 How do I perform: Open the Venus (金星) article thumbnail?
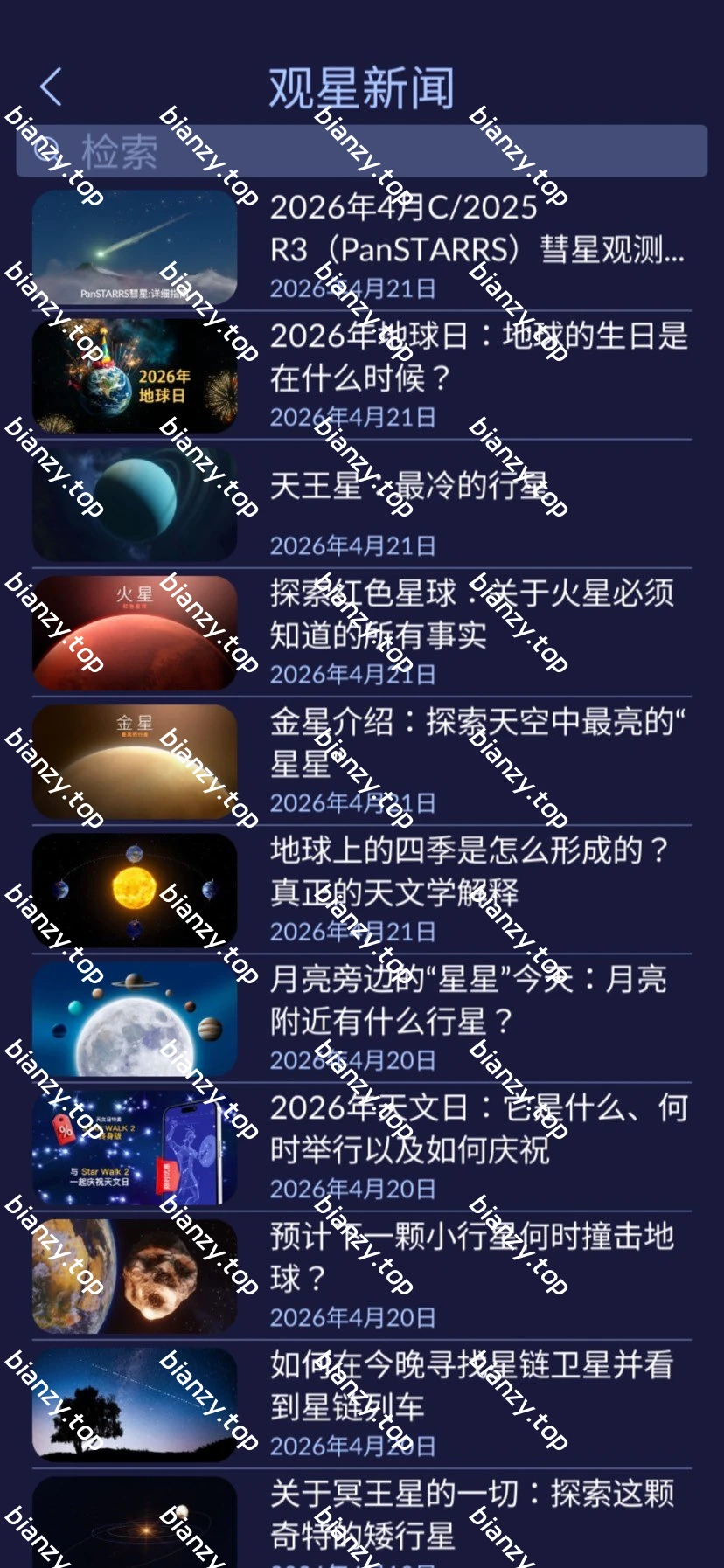(135, 760)
